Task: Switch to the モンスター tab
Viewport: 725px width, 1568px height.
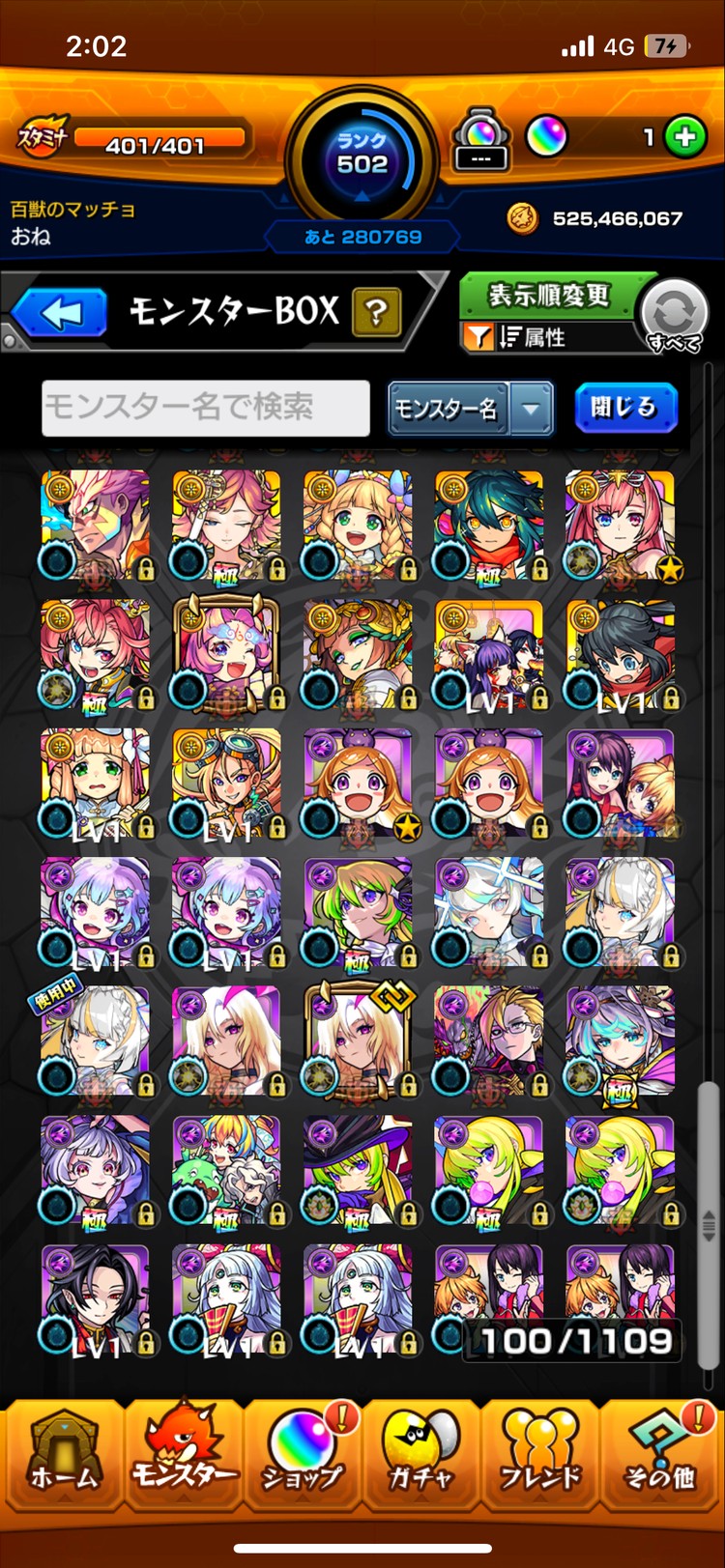Action: click(183, 1455)
